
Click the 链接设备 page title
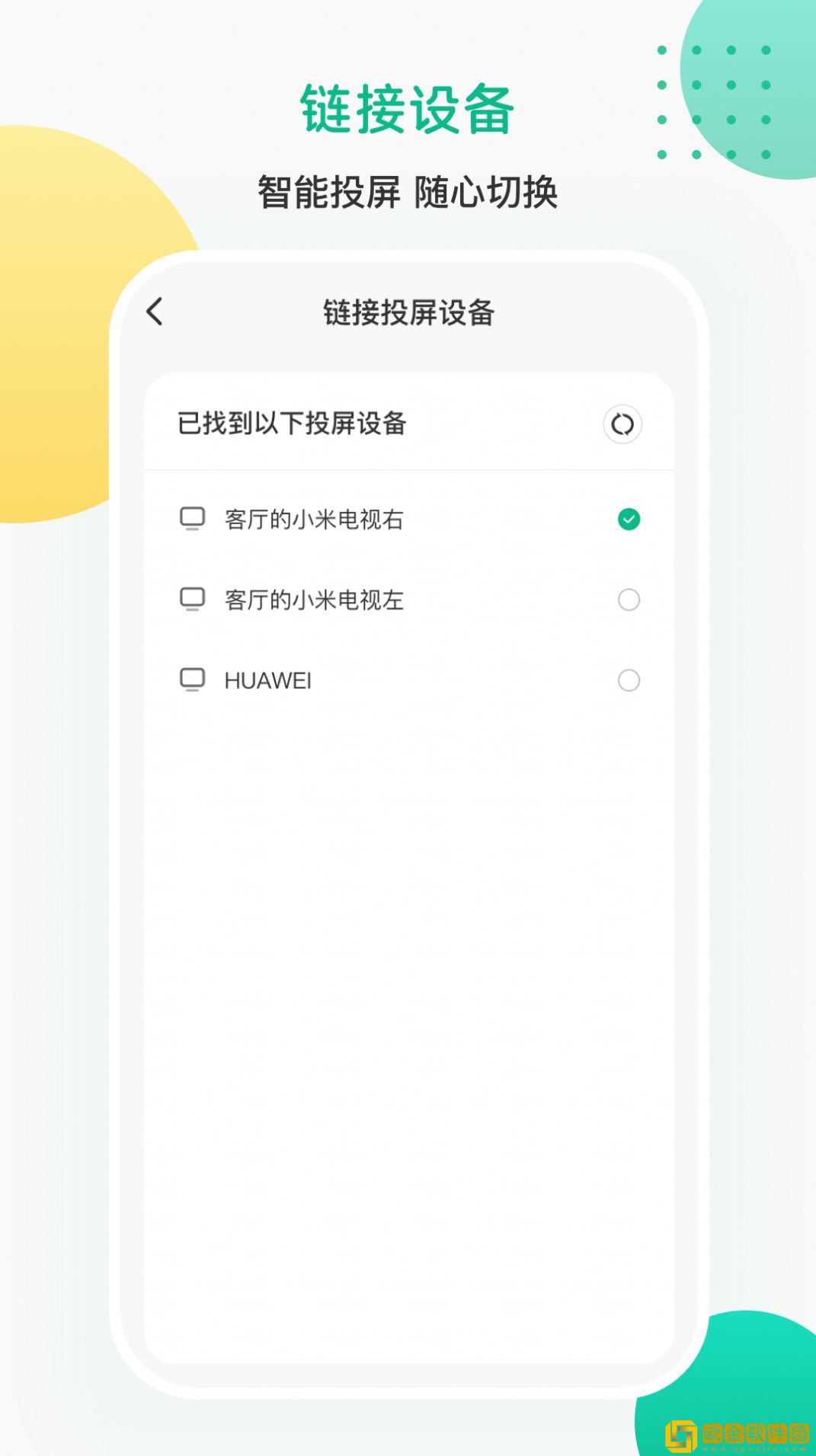(408, 109)
